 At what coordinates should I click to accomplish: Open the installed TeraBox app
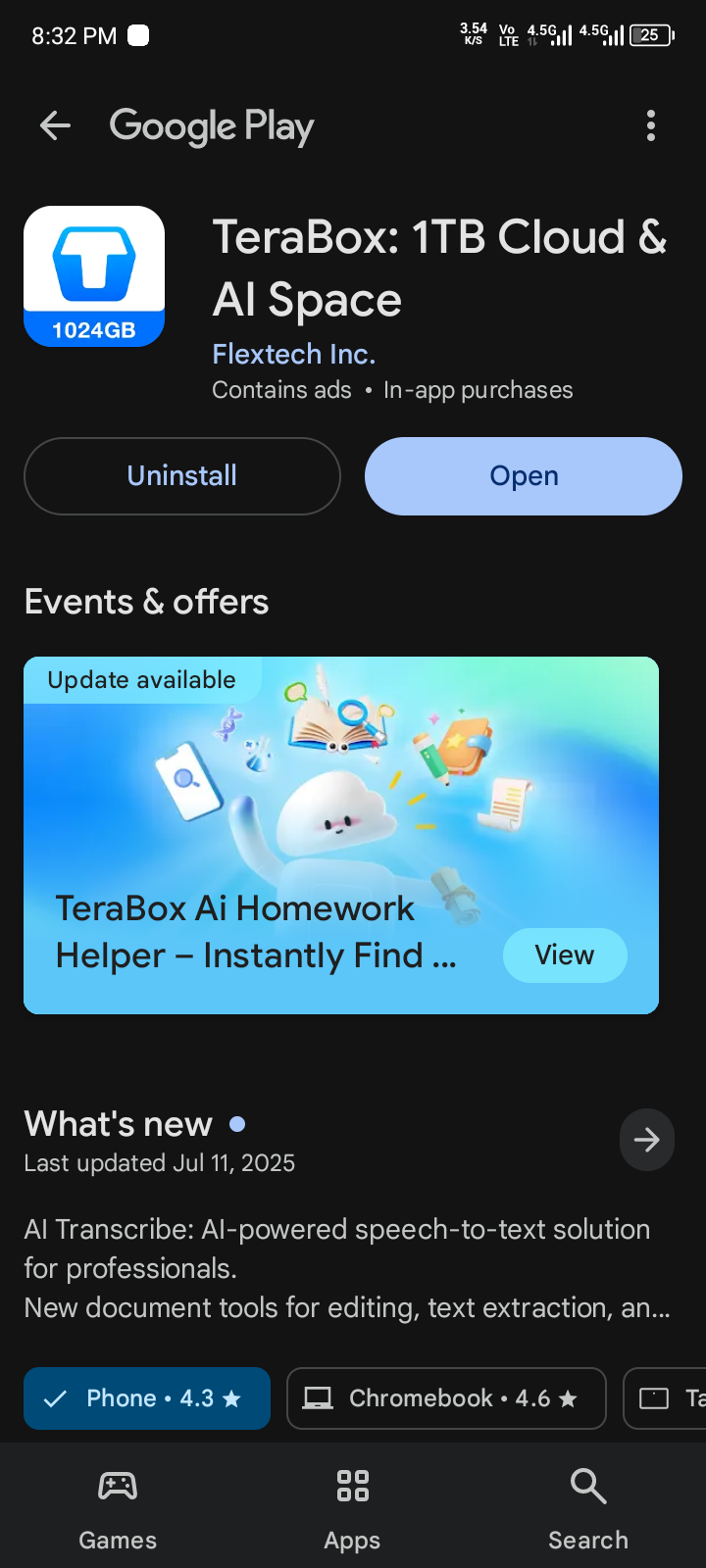524,476
